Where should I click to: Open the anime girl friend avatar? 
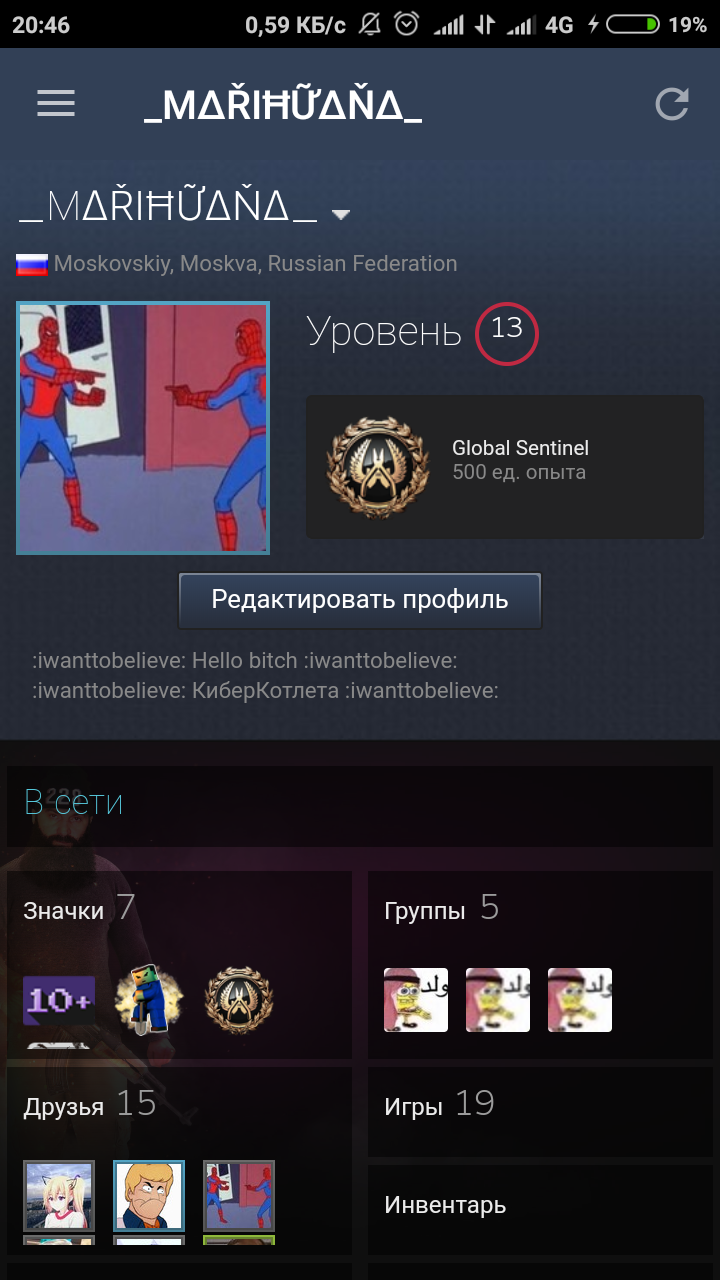pyautogui.click(x=59, y=1196)
